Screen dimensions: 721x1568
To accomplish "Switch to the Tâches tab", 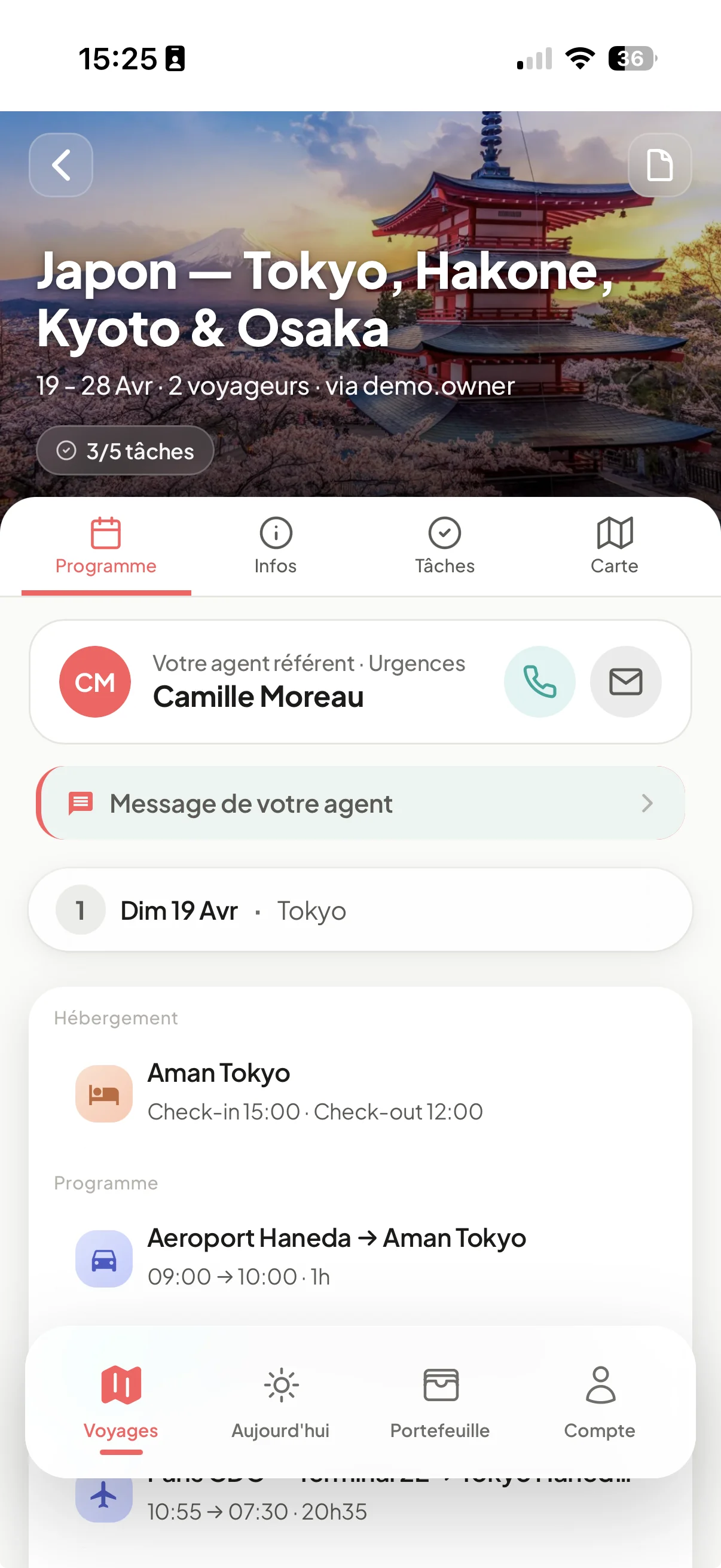I will 445,545.
